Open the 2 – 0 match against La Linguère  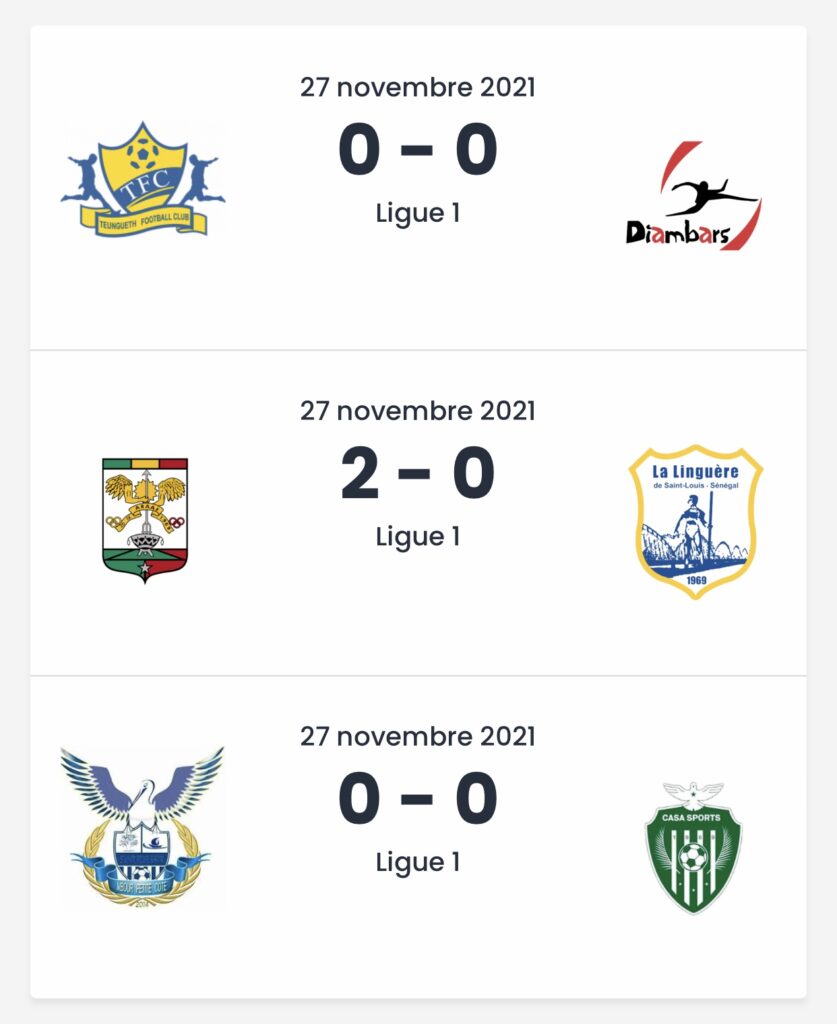pyautogui.click(x=417, y=474)
